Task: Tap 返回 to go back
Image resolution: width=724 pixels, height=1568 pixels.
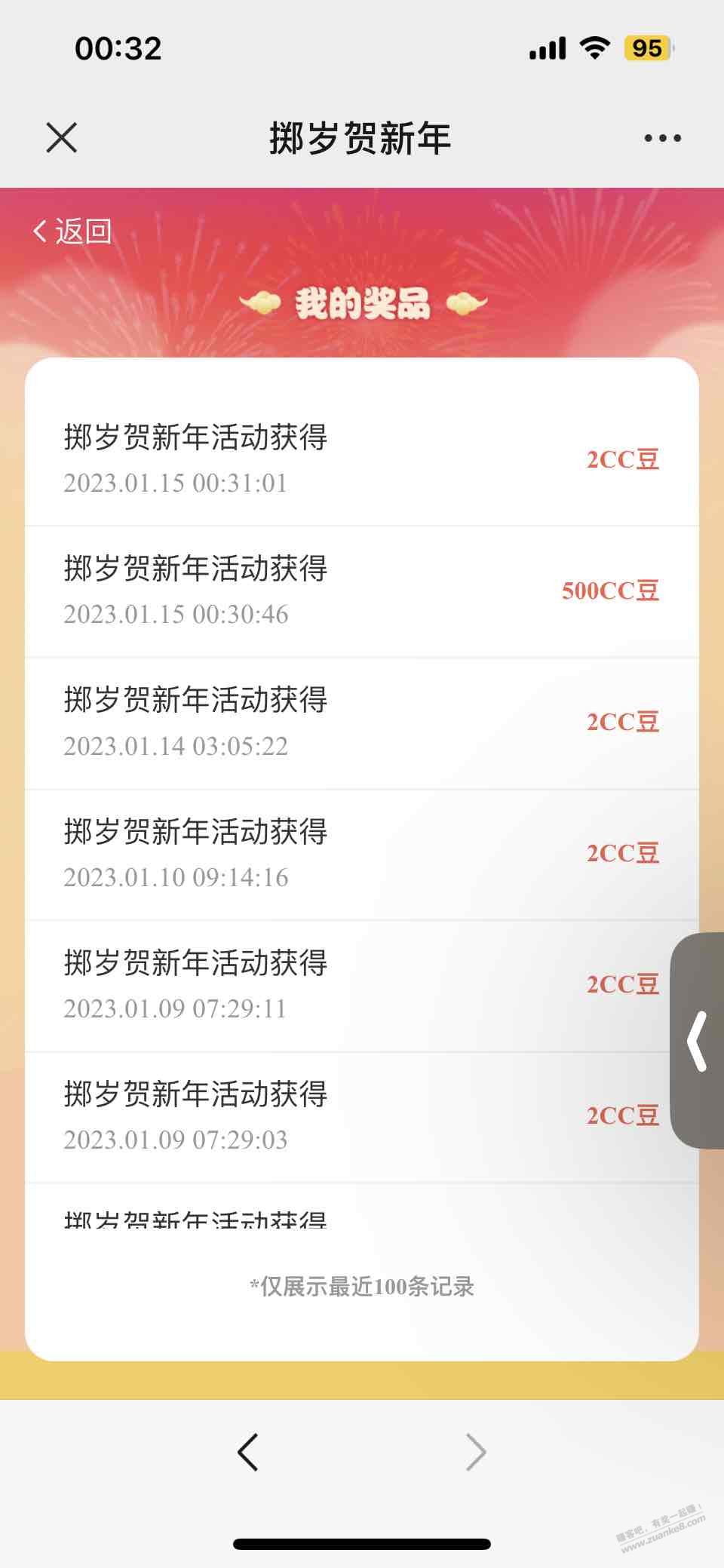Action: (72, 231)
